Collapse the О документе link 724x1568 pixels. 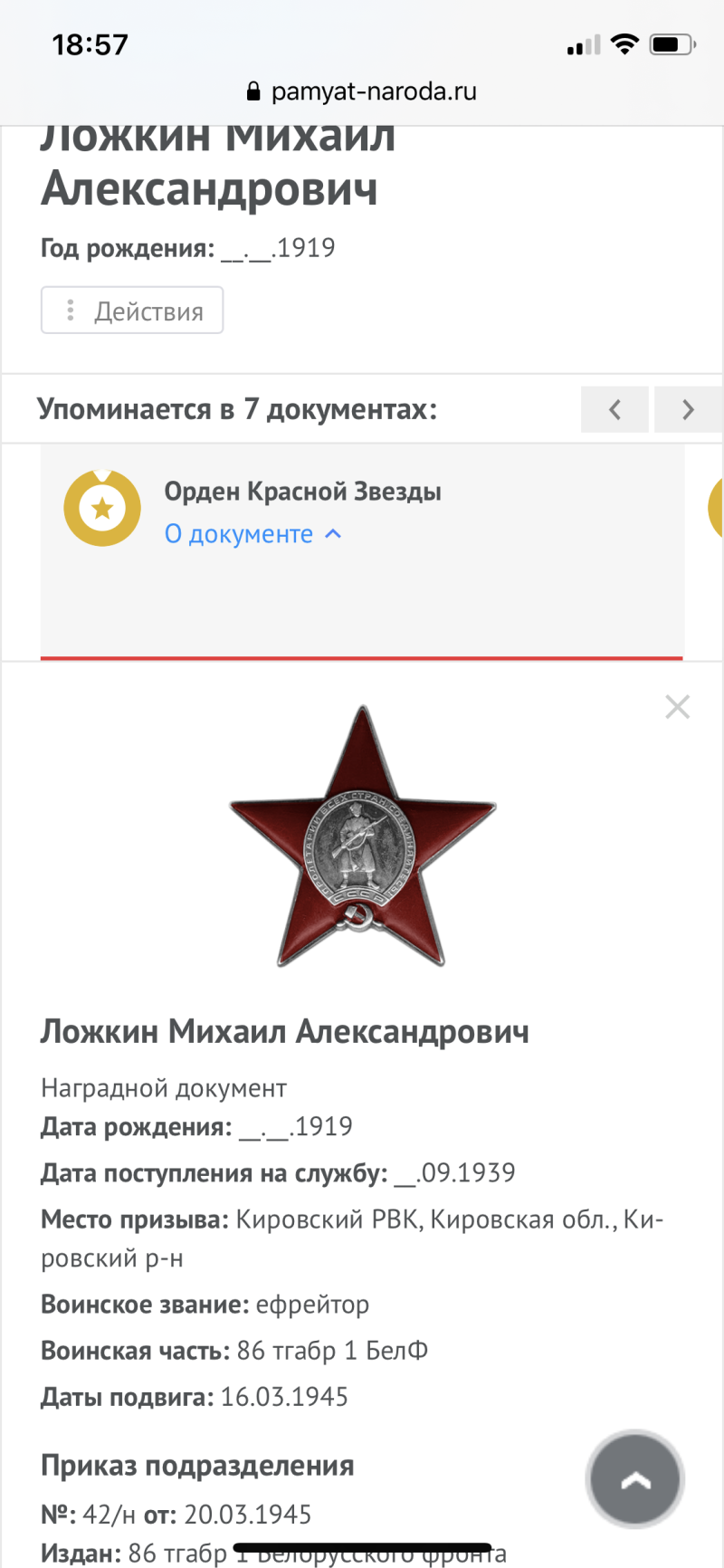[253, 534]
